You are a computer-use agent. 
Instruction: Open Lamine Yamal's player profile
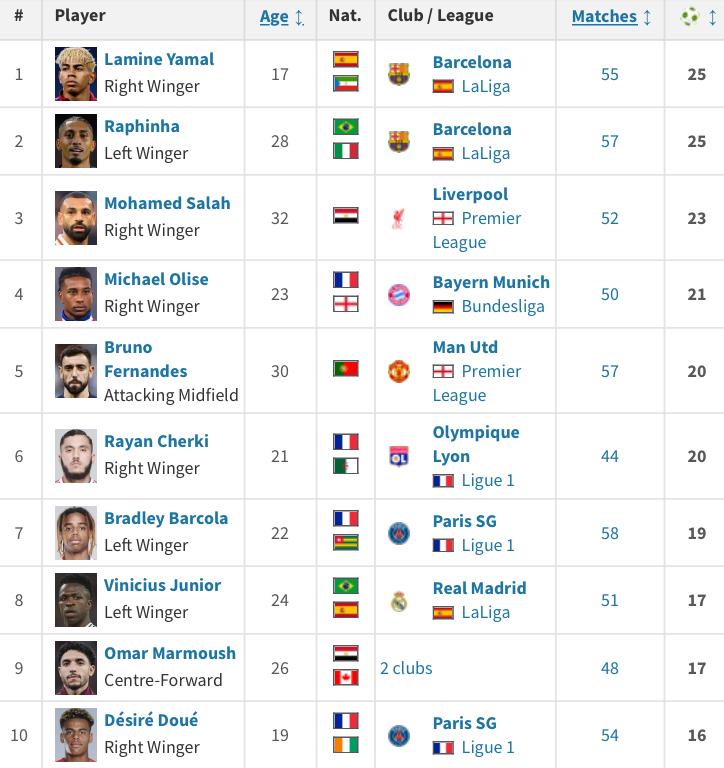coord(159,59)
